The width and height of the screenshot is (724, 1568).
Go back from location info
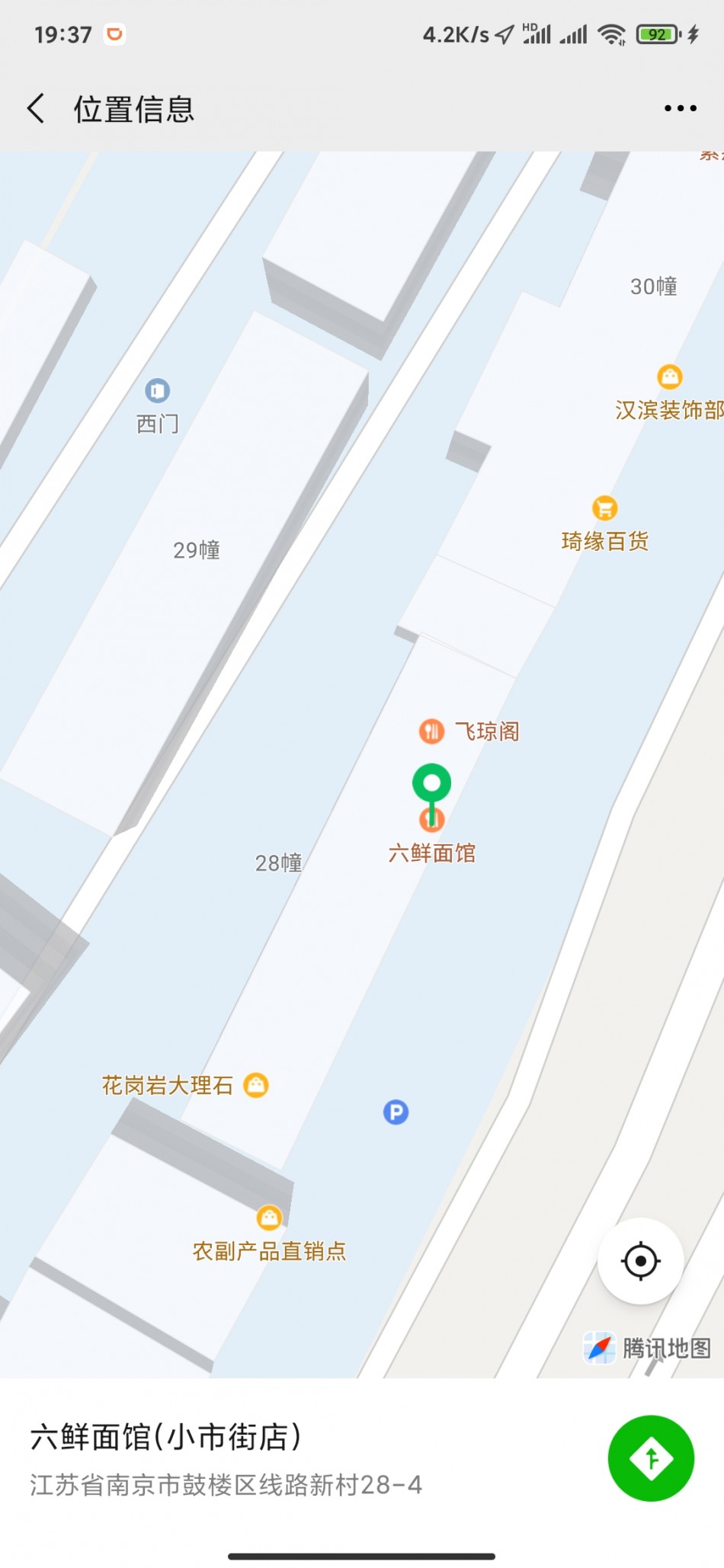[x=36, y=109]
